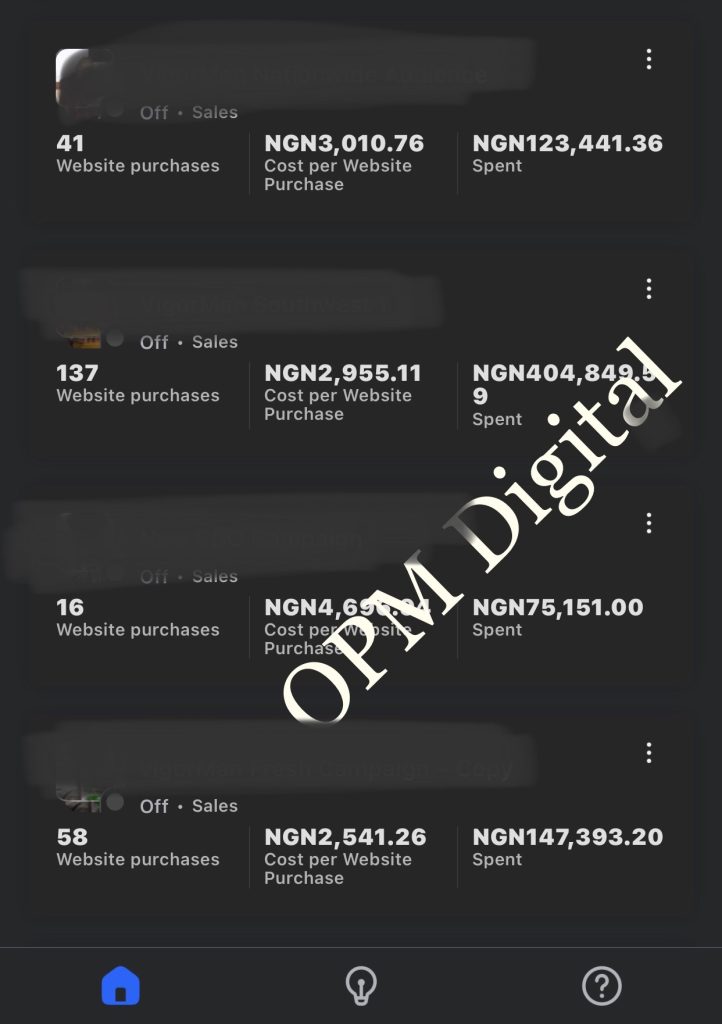Go to the Home tab
Image resolution: width=722 pixels, height=1024 pixels.
[x=121, y=986]
